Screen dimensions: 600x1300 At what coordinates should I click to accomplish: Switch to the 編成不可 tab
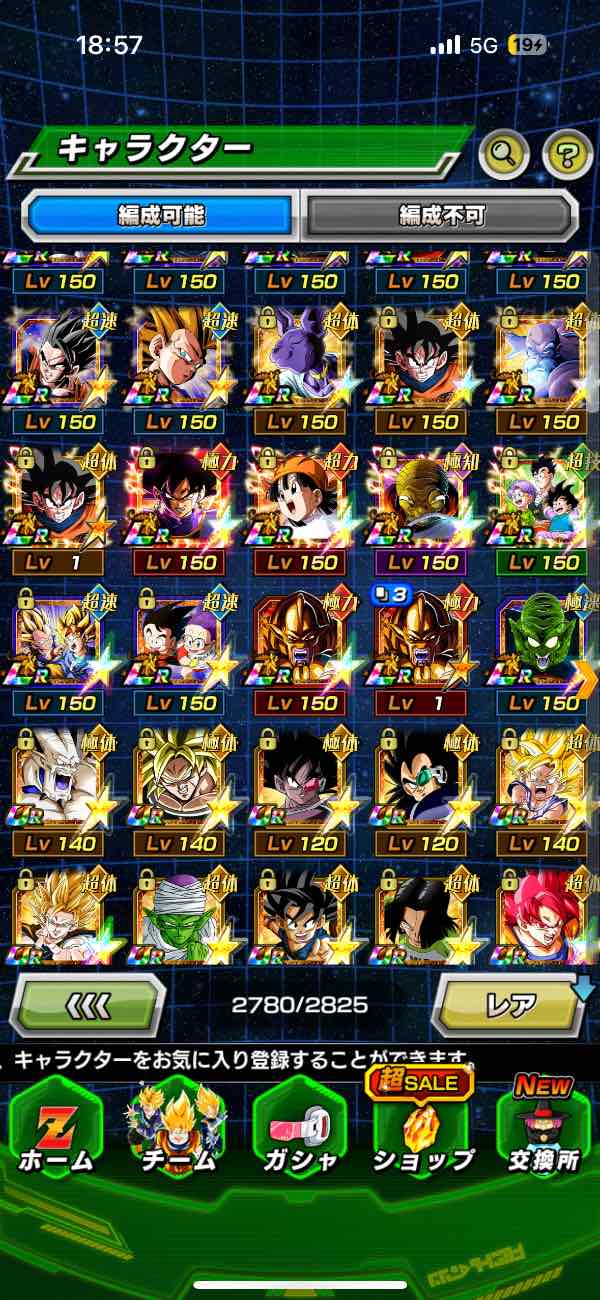(441, 214)
